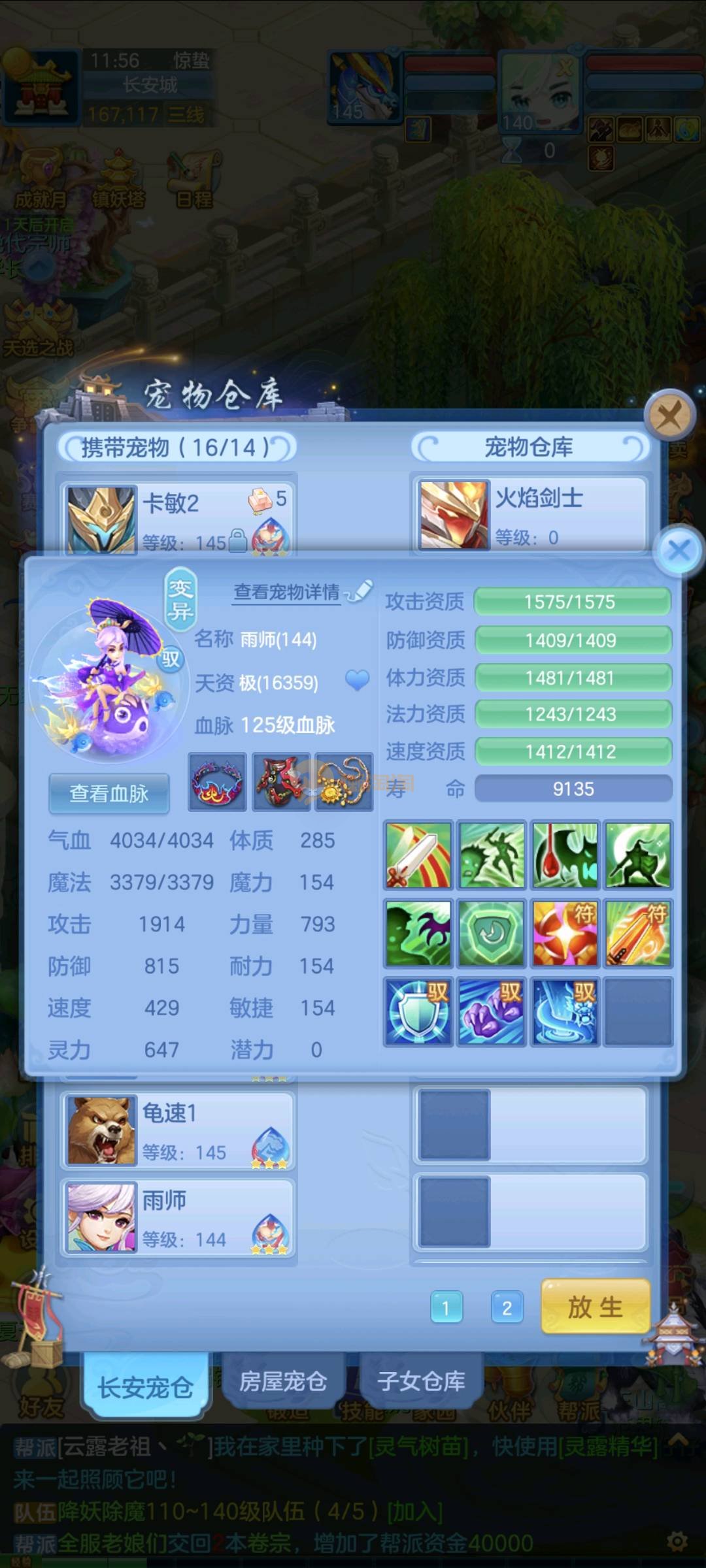Select warehouse page 1
Screen dimensions: 706x1568
pyautogui.click(x=446, y=1308)
